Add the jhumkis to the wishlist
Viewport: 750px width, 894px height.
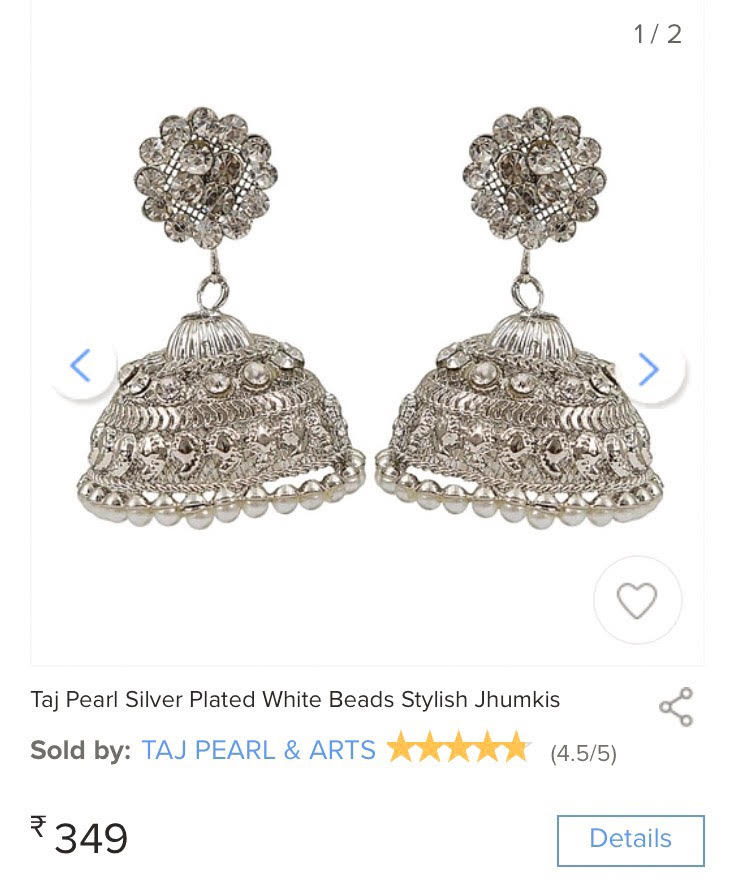tap(637, 600)
